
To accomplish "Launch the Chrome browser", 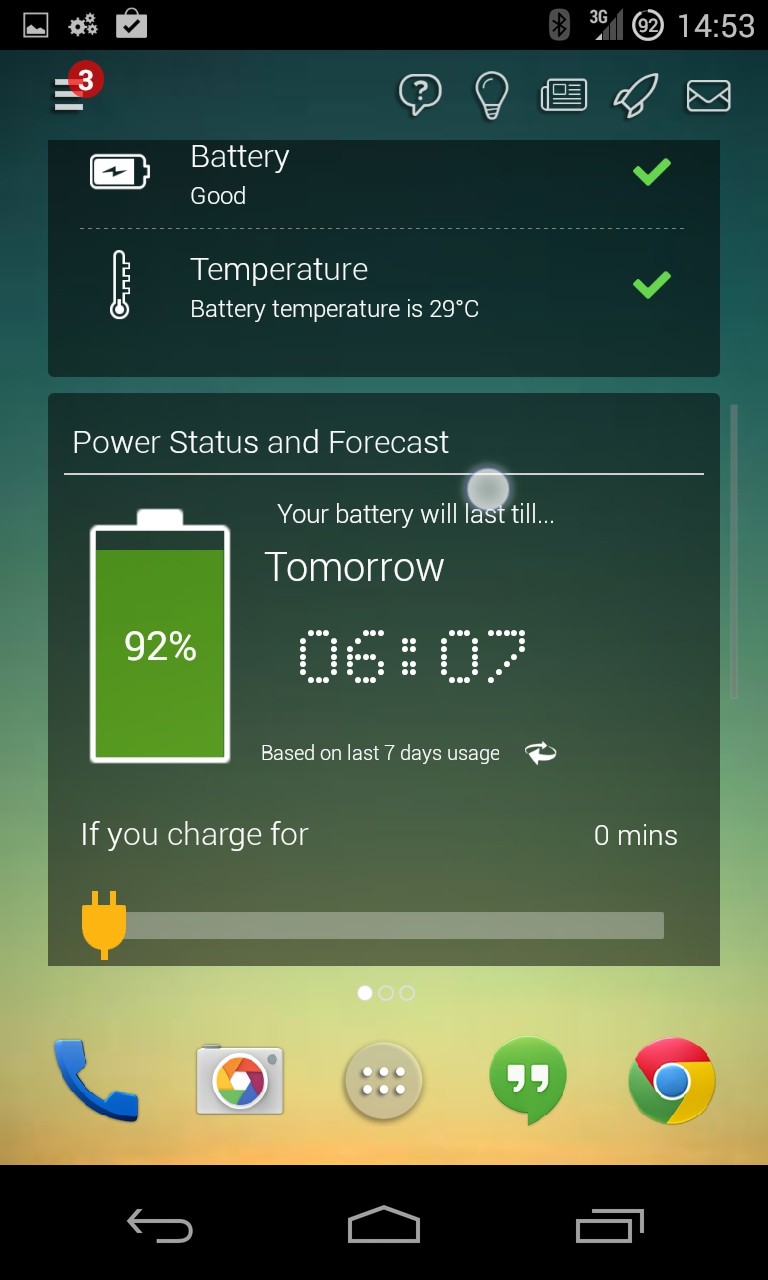I will pyautogui.click(x=672, y=1080).
